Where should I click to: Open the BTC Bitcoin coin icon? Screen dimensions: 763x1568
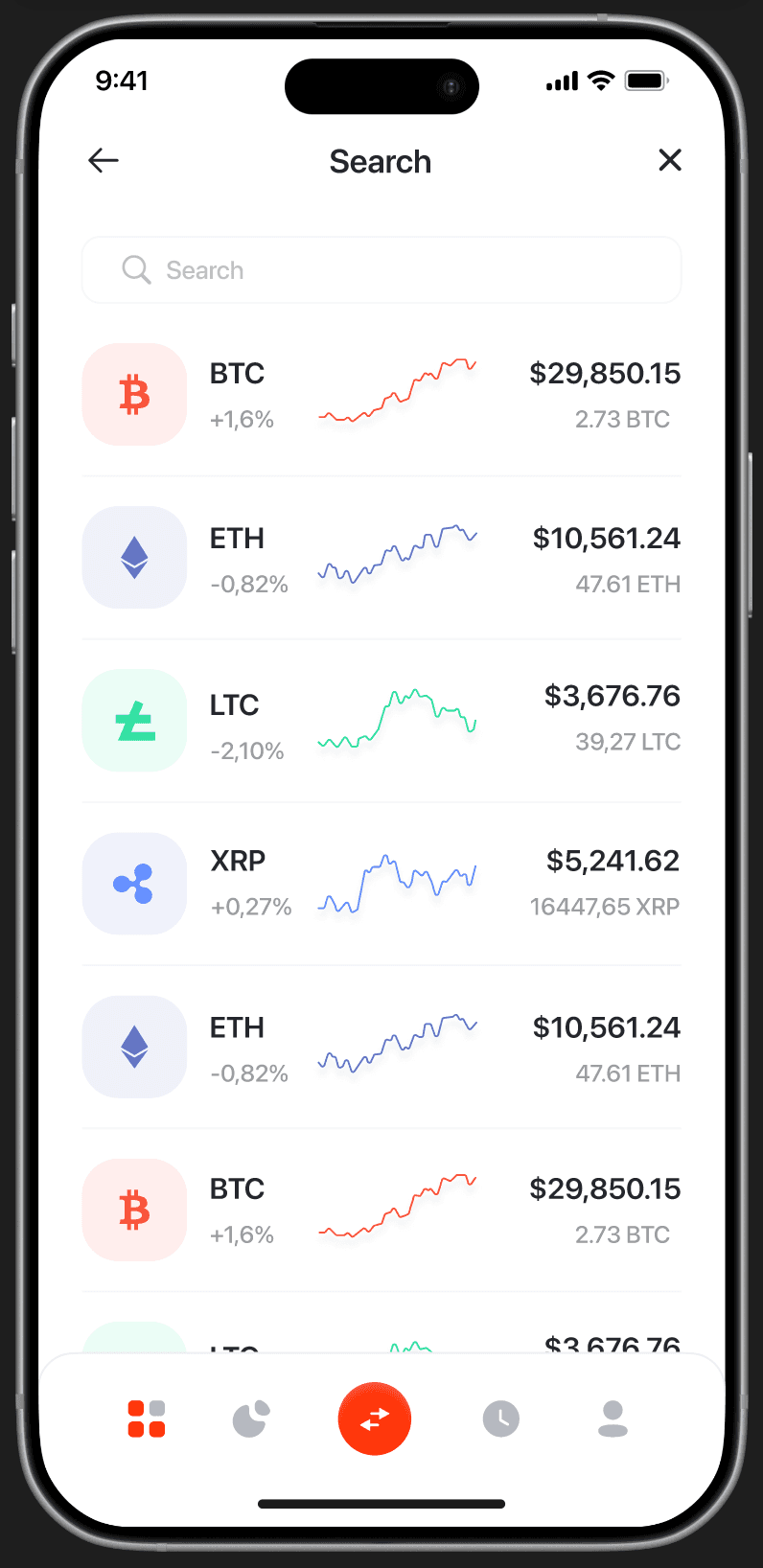coord(134,394)
